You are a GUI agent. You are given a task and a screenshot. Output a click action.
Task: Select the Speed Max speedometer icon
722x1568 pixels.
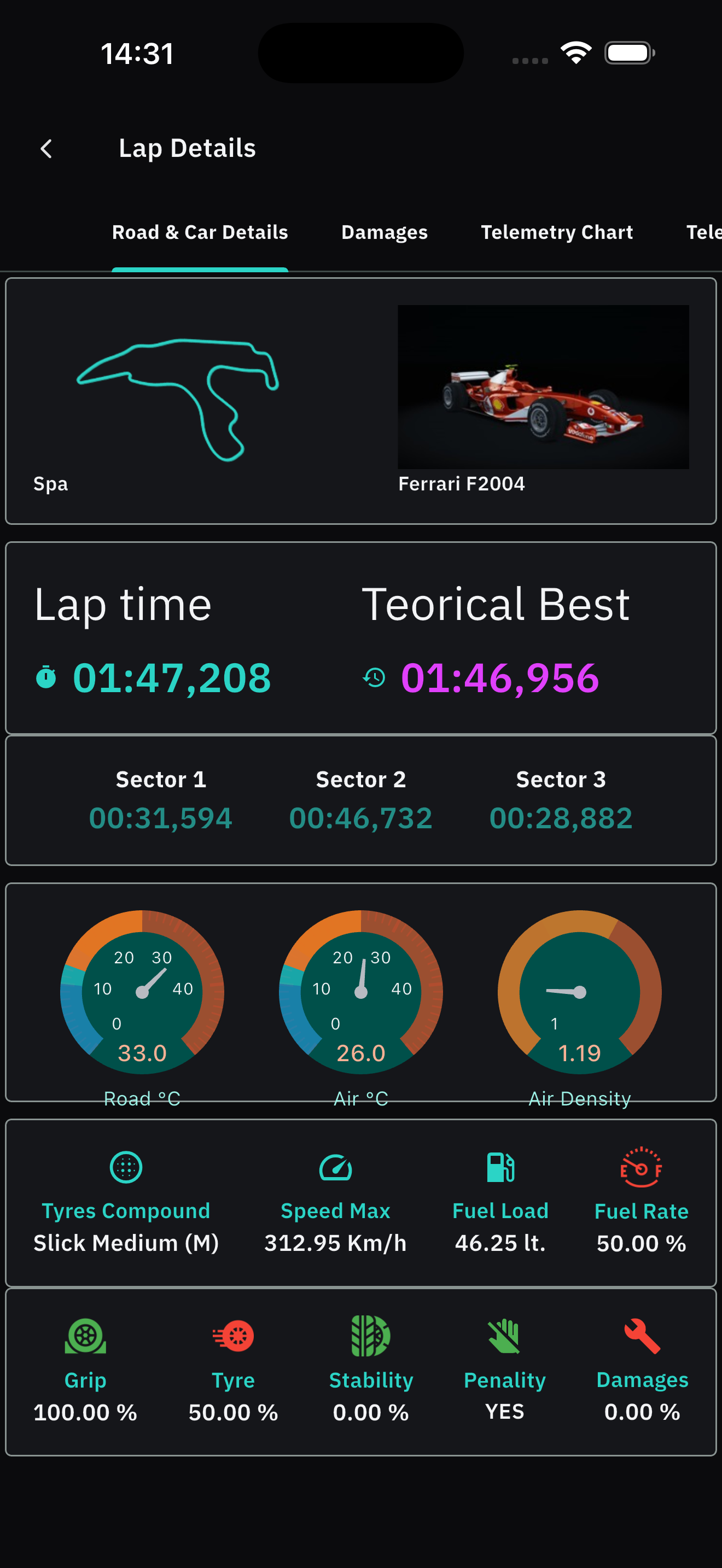coord(335,1167)
